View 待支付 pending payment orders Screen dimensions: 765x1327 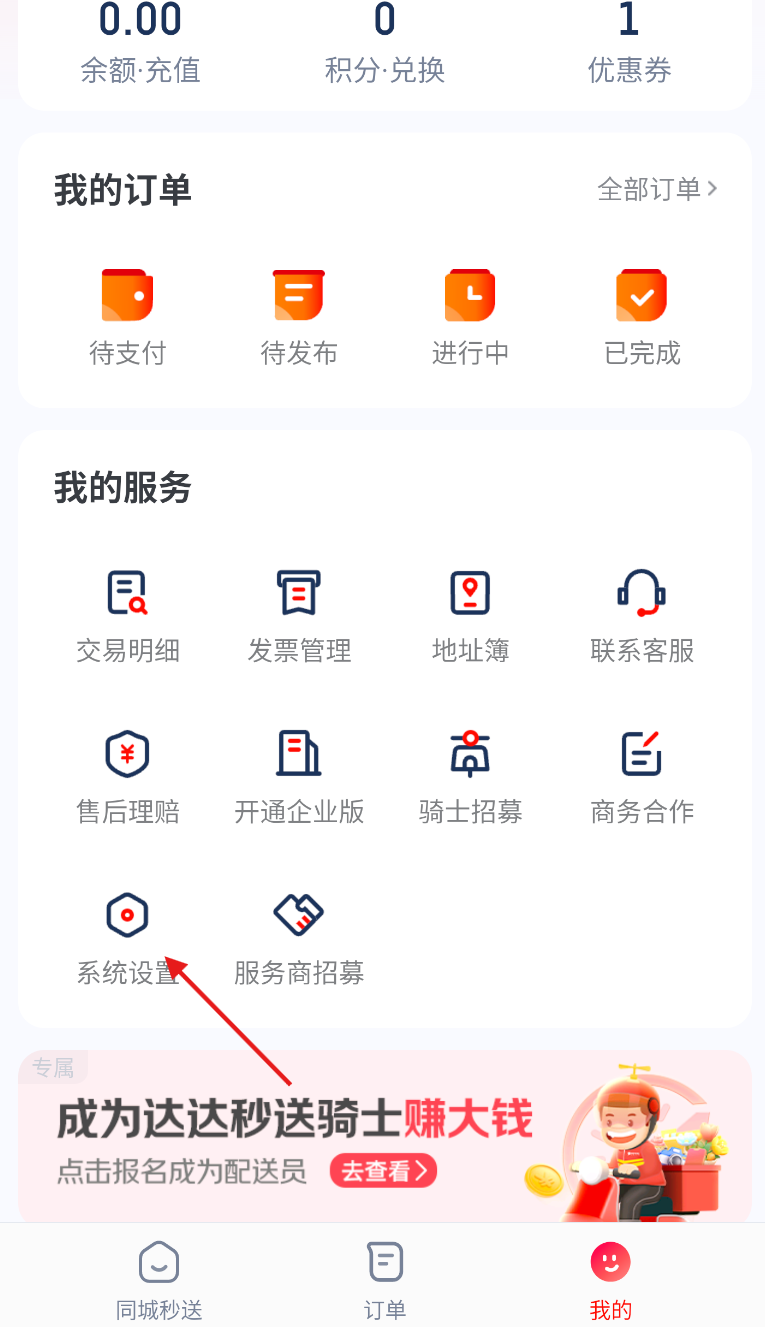pyautogui.click(x=127, y=318)
